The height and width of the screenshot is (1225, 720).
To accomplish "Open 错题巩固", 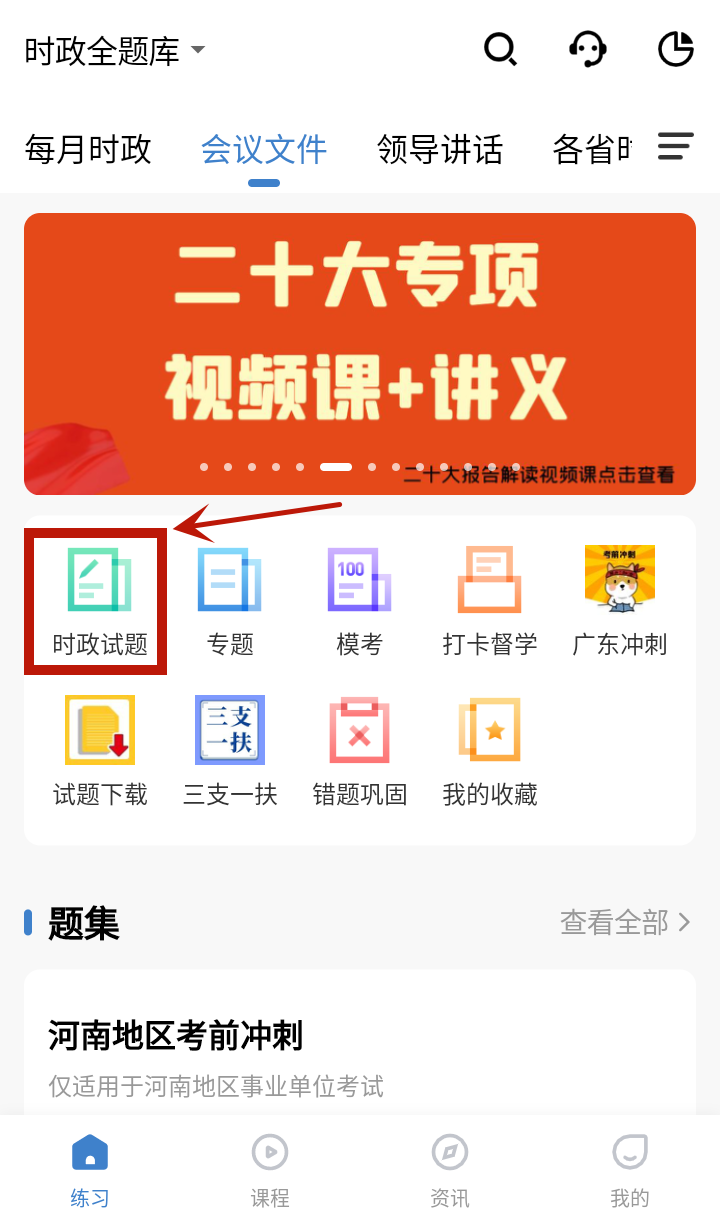I will pyautogui.click(x=359, y=751).
